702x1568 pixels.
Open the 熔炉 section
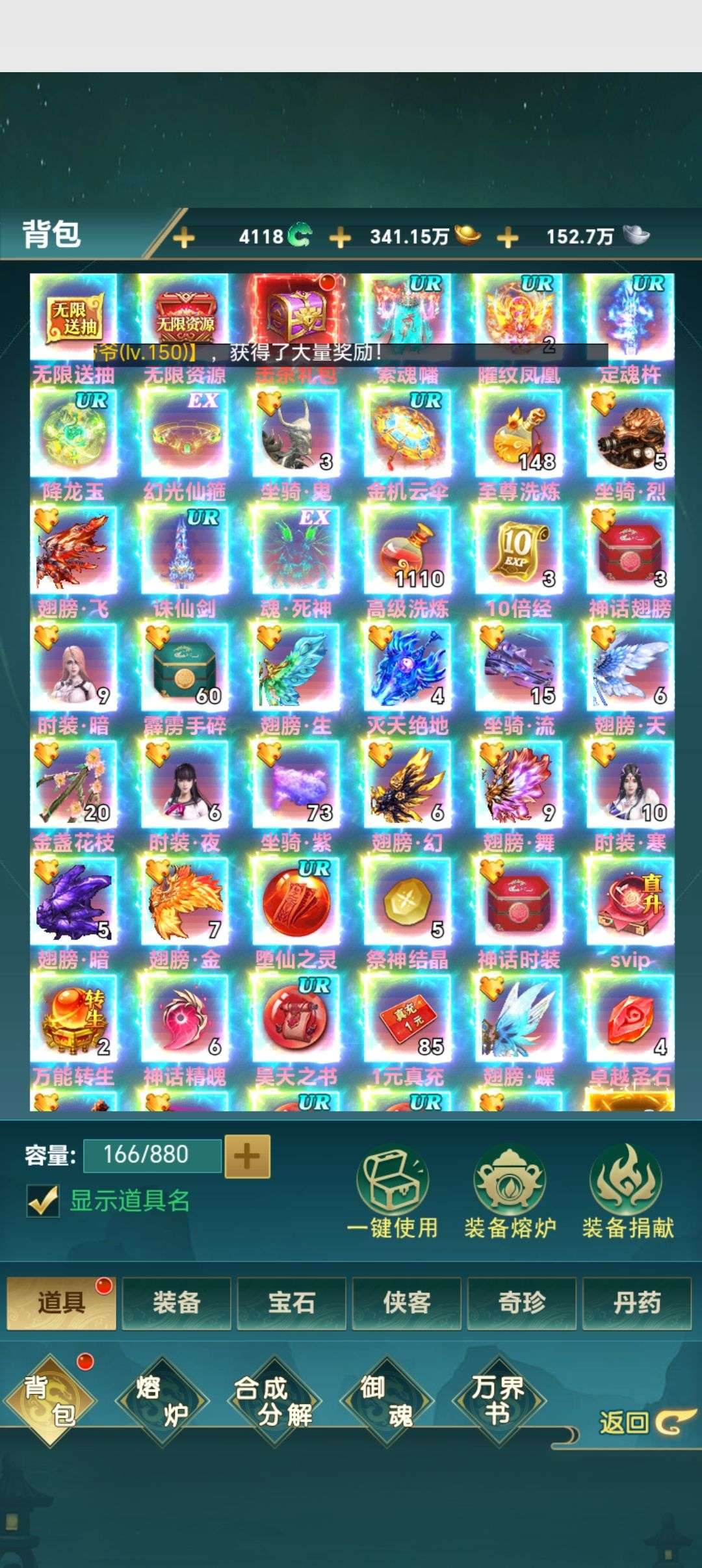[162, 1400]
